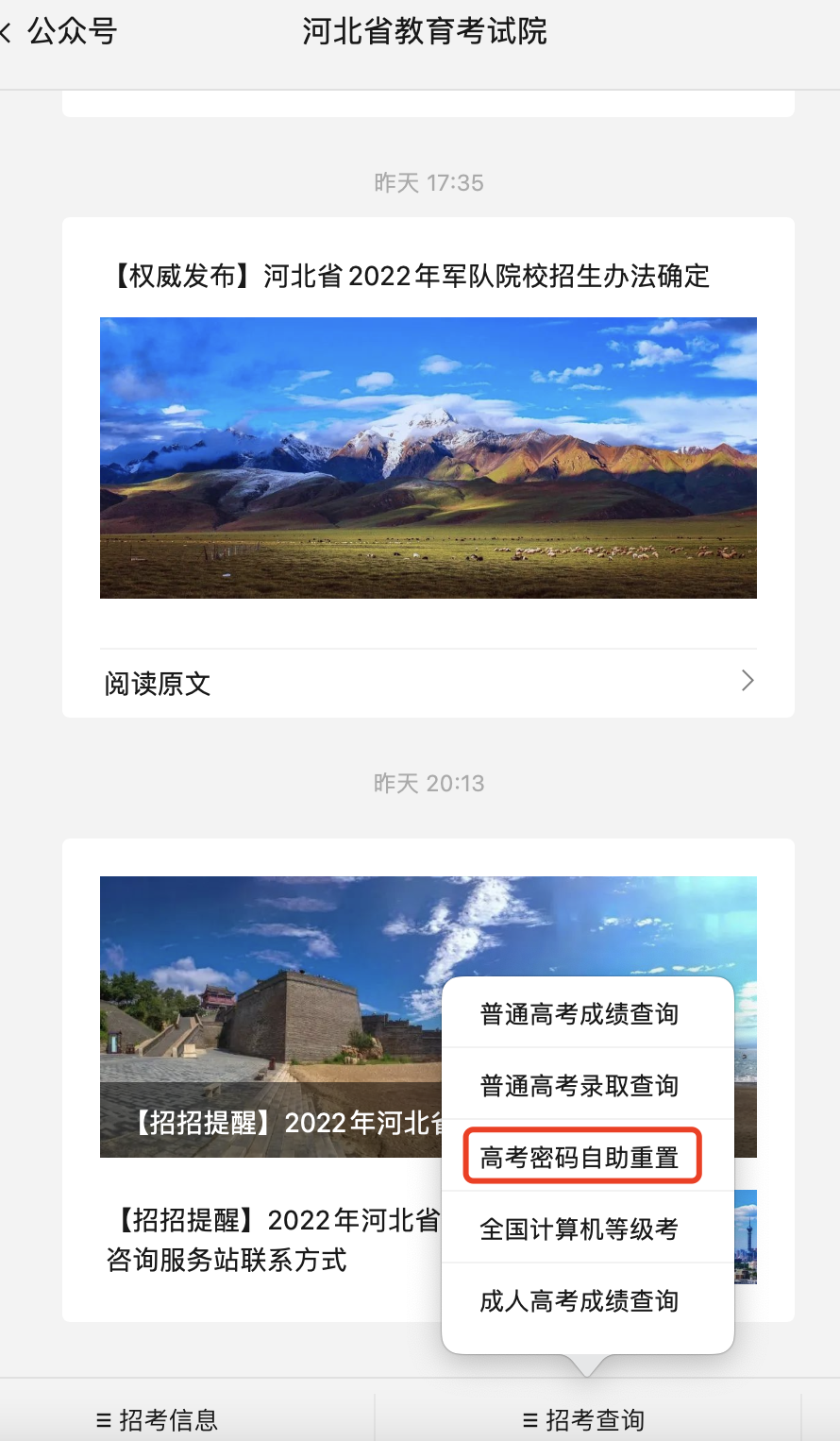The height and width of the screenshot is (1441, 840).
Task: Open 高考密码自助重置 option
Action: coord(579,1158)
